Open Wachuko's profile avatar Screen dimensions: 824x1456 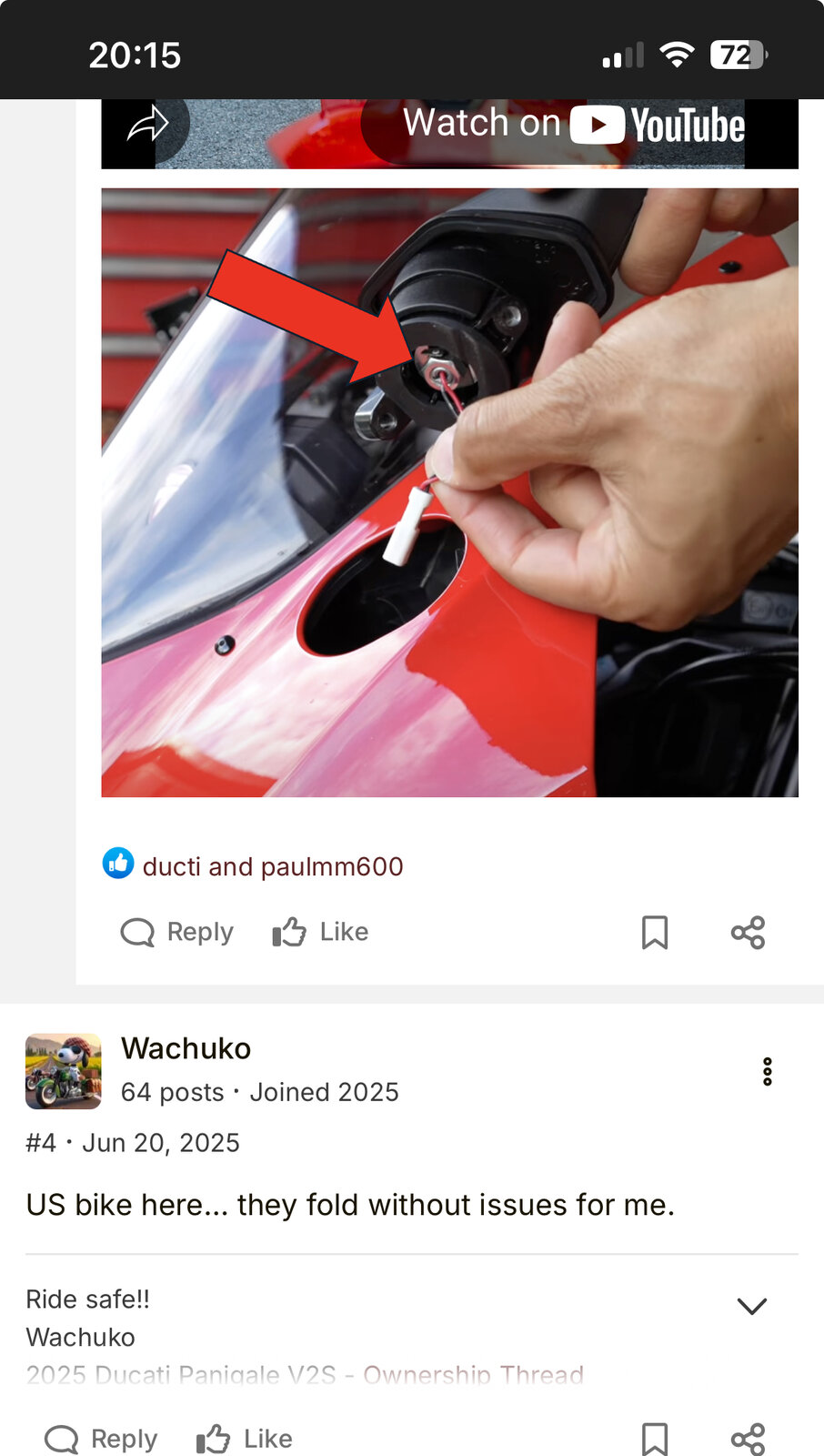pos(63,1071)
